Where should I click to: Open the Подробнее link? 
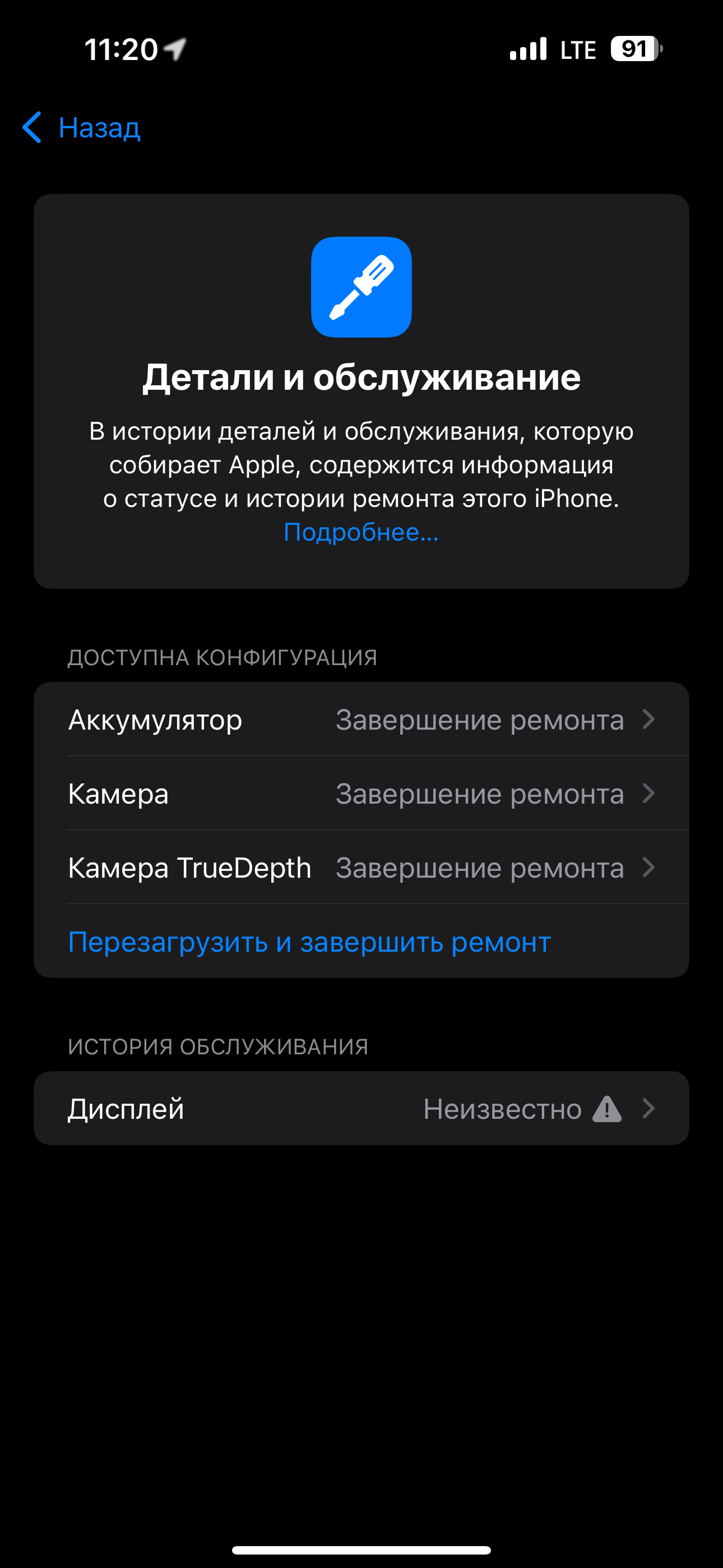[361, 532]
